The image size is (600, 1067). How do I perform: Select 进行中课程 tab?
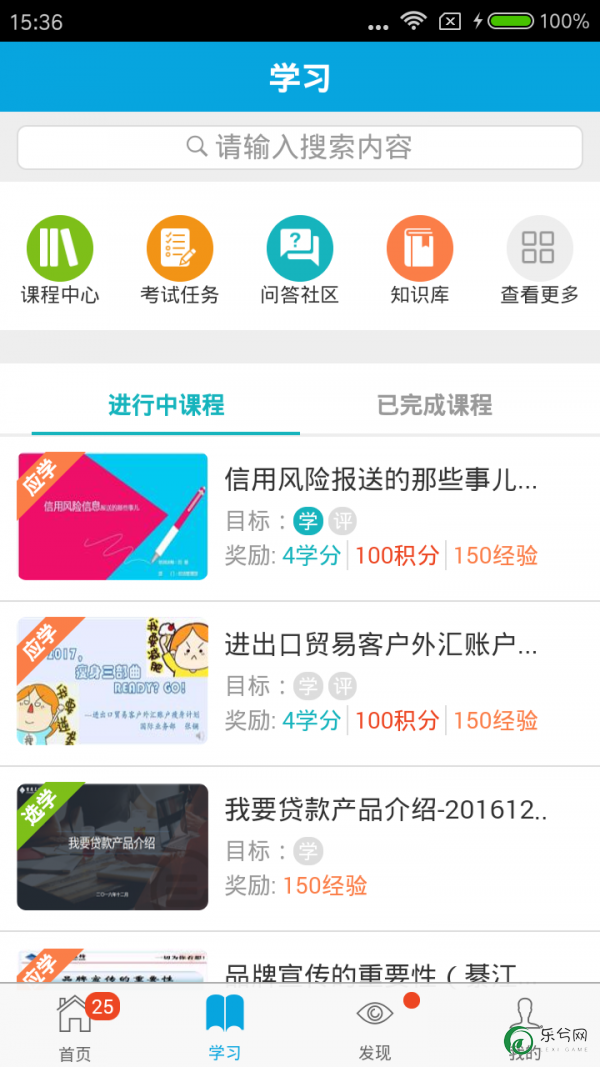coord(166,405)
